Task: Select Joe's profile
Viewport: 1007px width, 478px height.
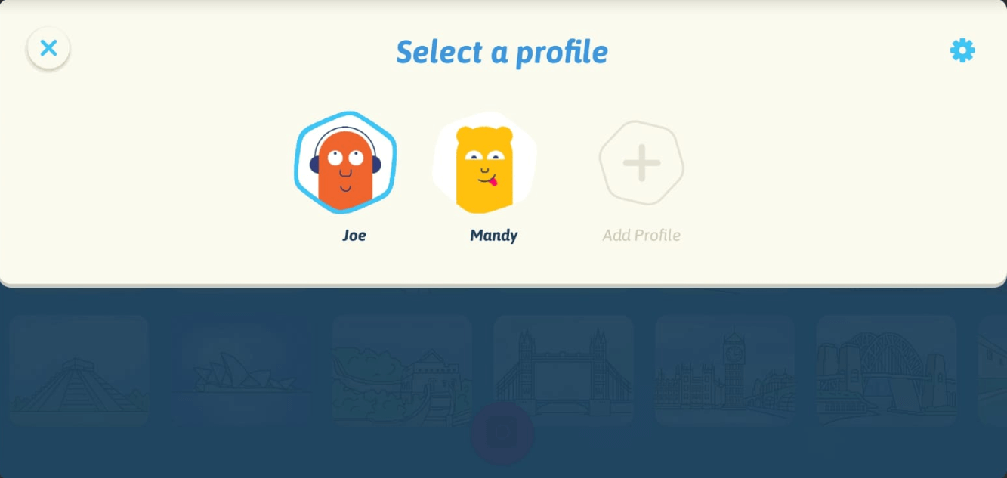Action: pos(346,164)
